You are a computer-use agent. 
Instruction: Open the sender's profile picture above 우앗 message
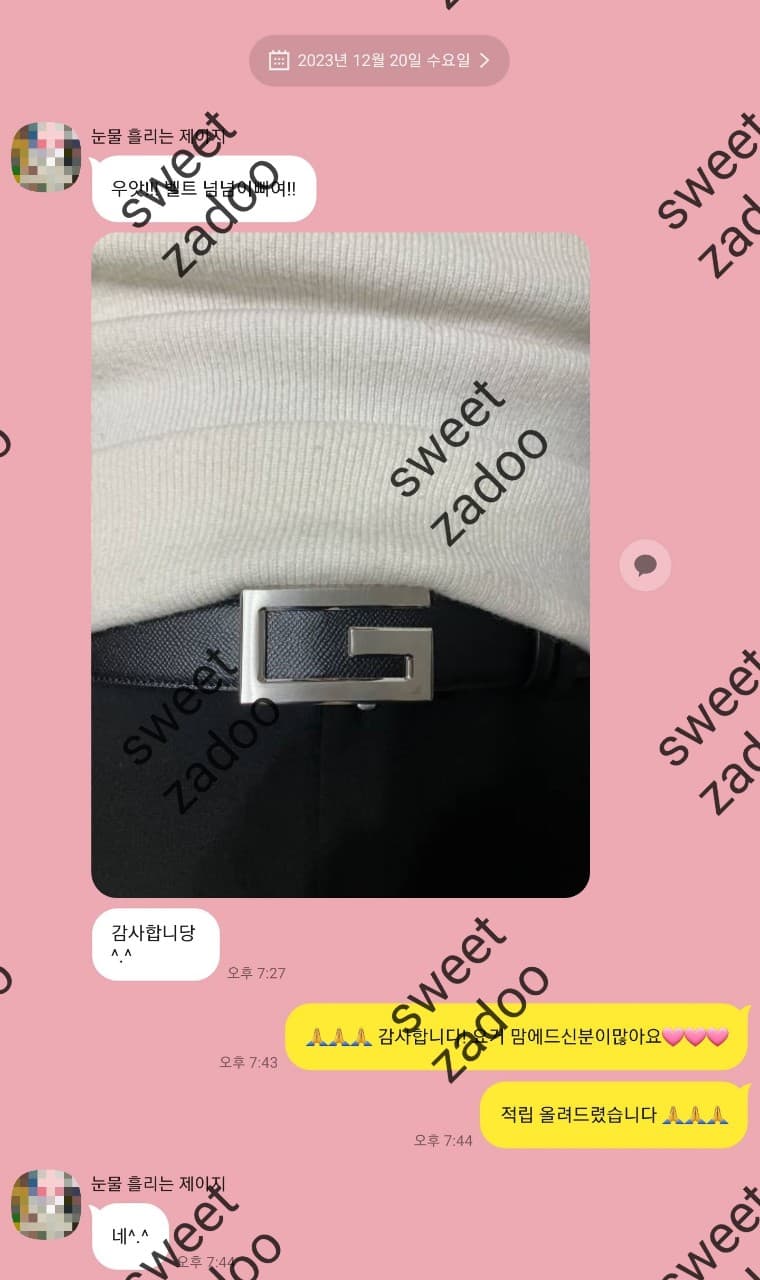[46, 157]
